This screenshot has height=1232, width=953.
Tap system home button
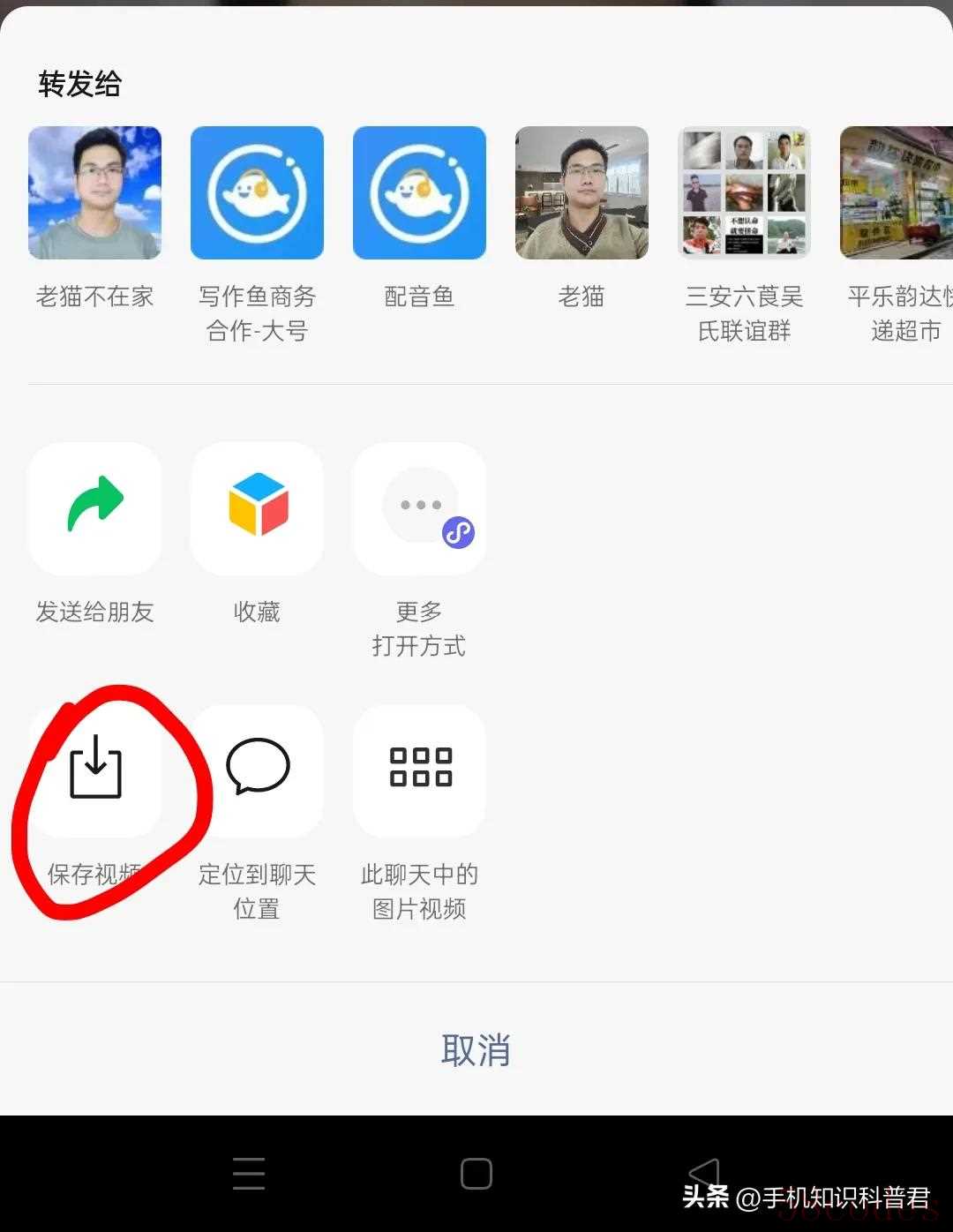coord(476,1174)
